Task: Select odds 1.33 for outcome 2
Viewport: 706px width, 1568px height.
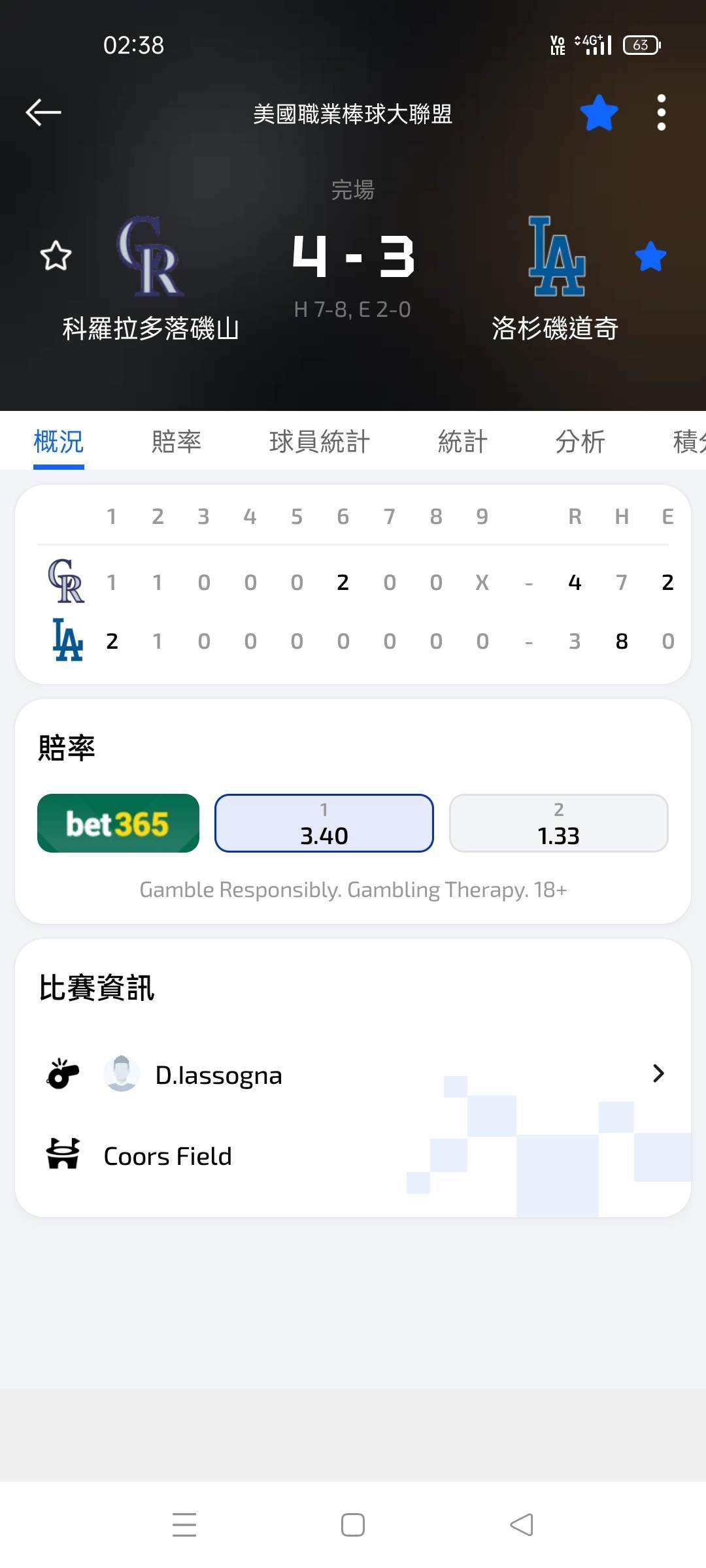Action: [x=558, y=823]
